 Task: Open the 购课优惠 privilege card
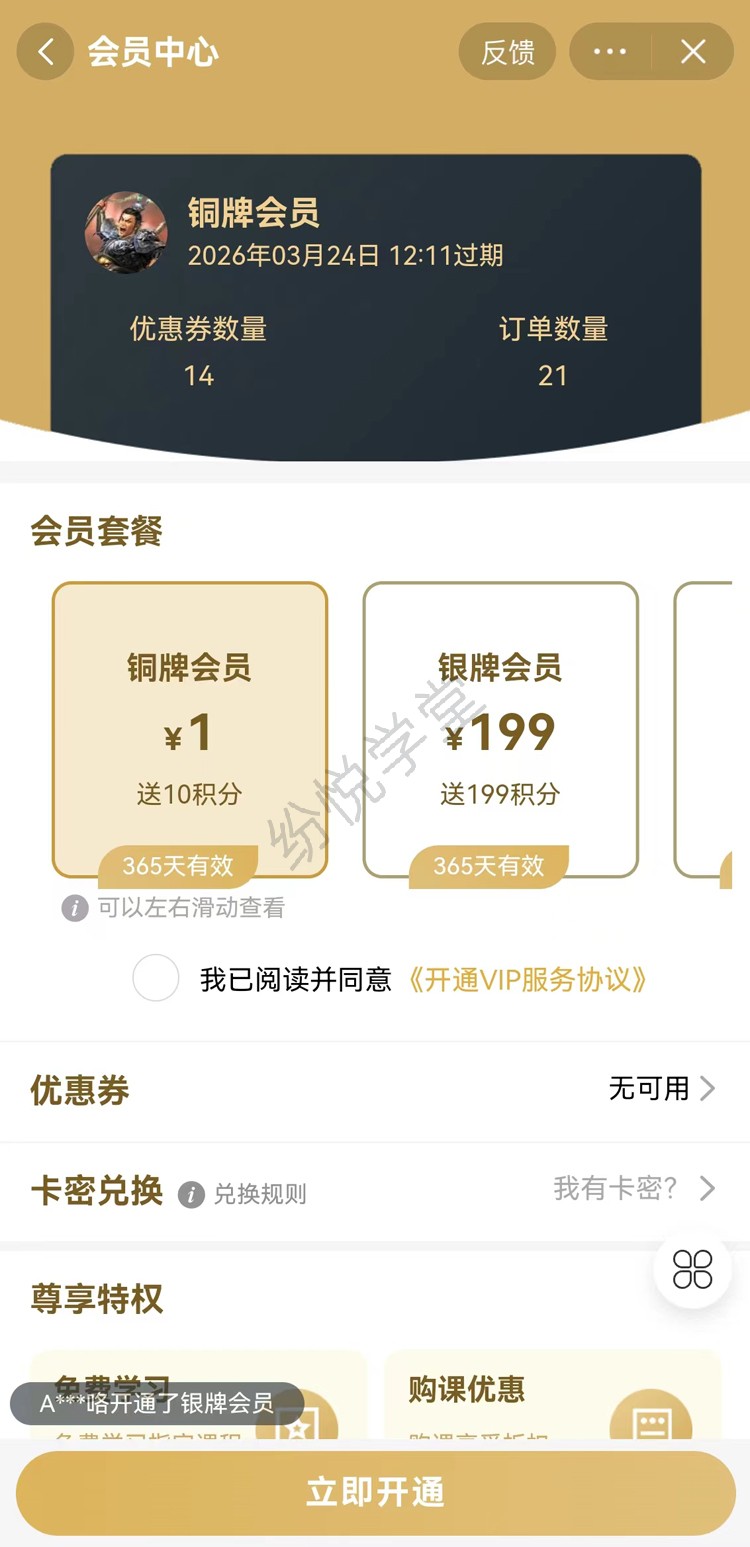click(553, 1395)
